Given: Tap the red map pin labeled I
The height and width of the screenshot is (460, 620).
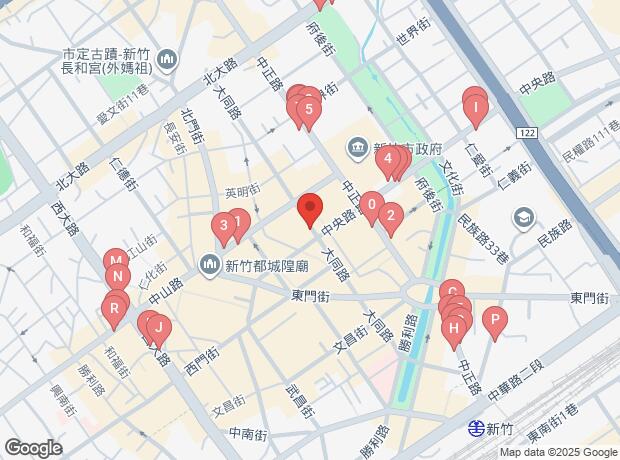Looking at the screenshot, I should click(475, 106).
